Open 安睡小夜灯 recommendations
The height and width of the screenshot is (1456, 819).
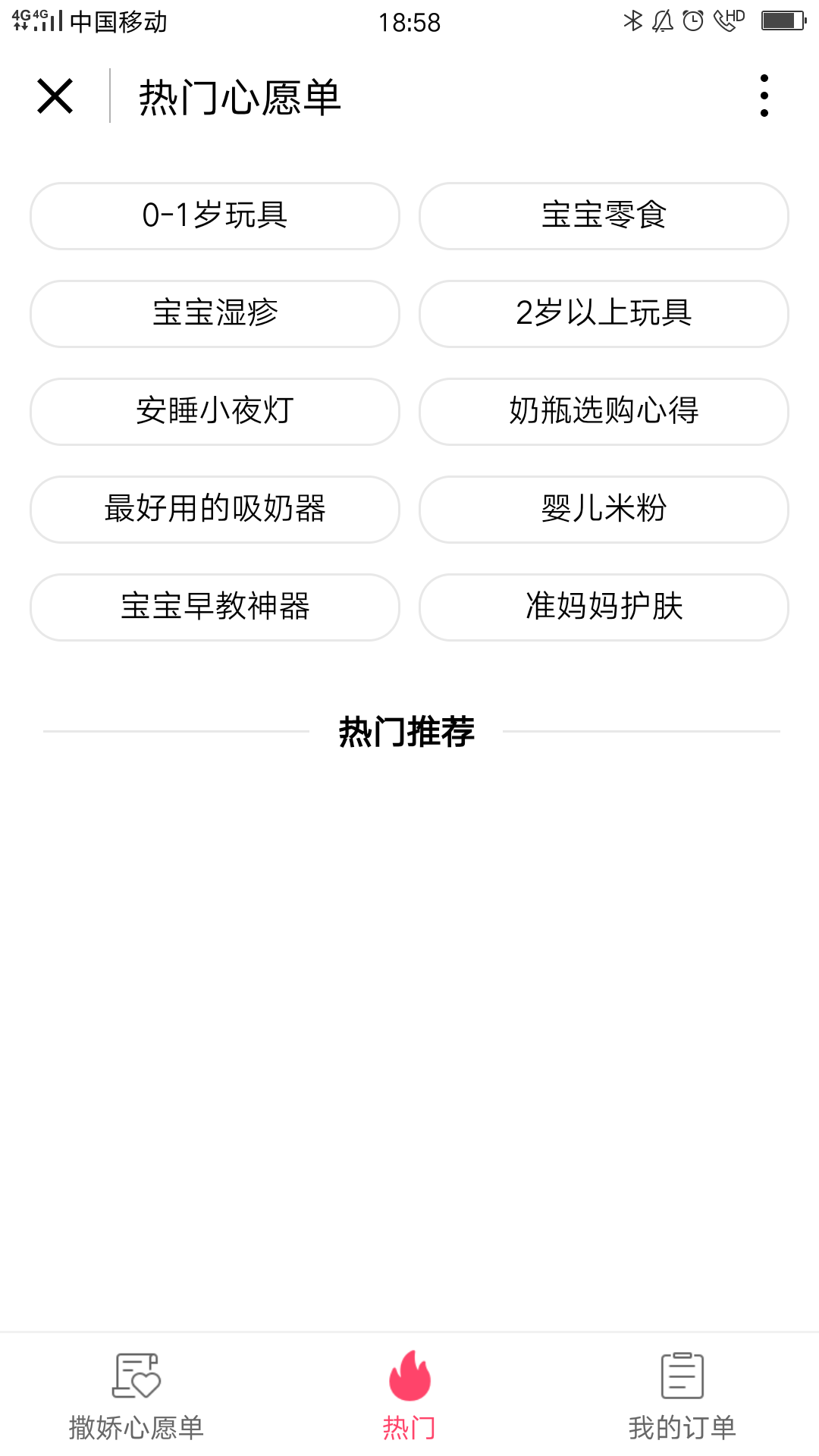click(x=215, y=412)
